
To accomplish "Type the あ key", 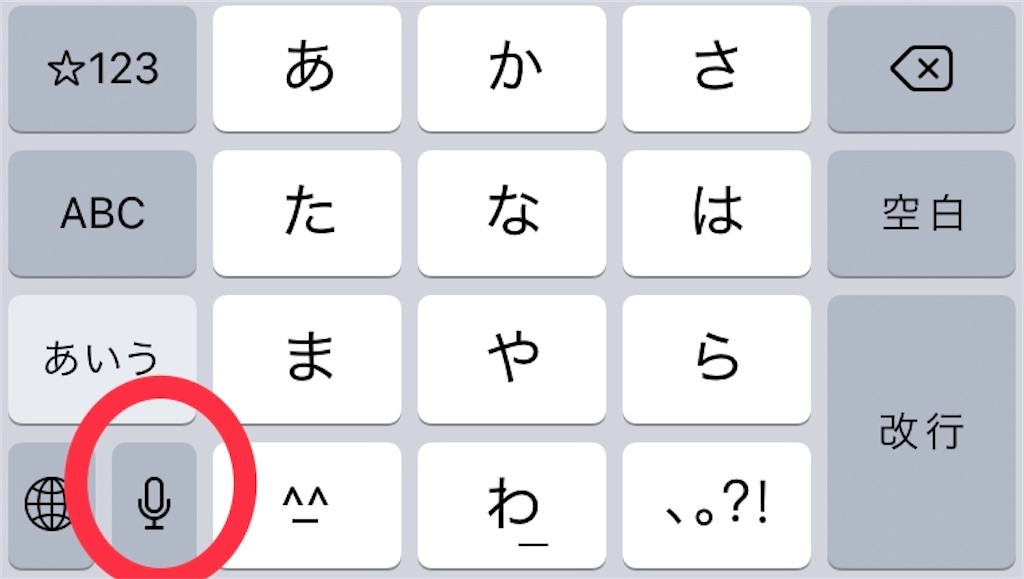I will click(x=308, y=70).
